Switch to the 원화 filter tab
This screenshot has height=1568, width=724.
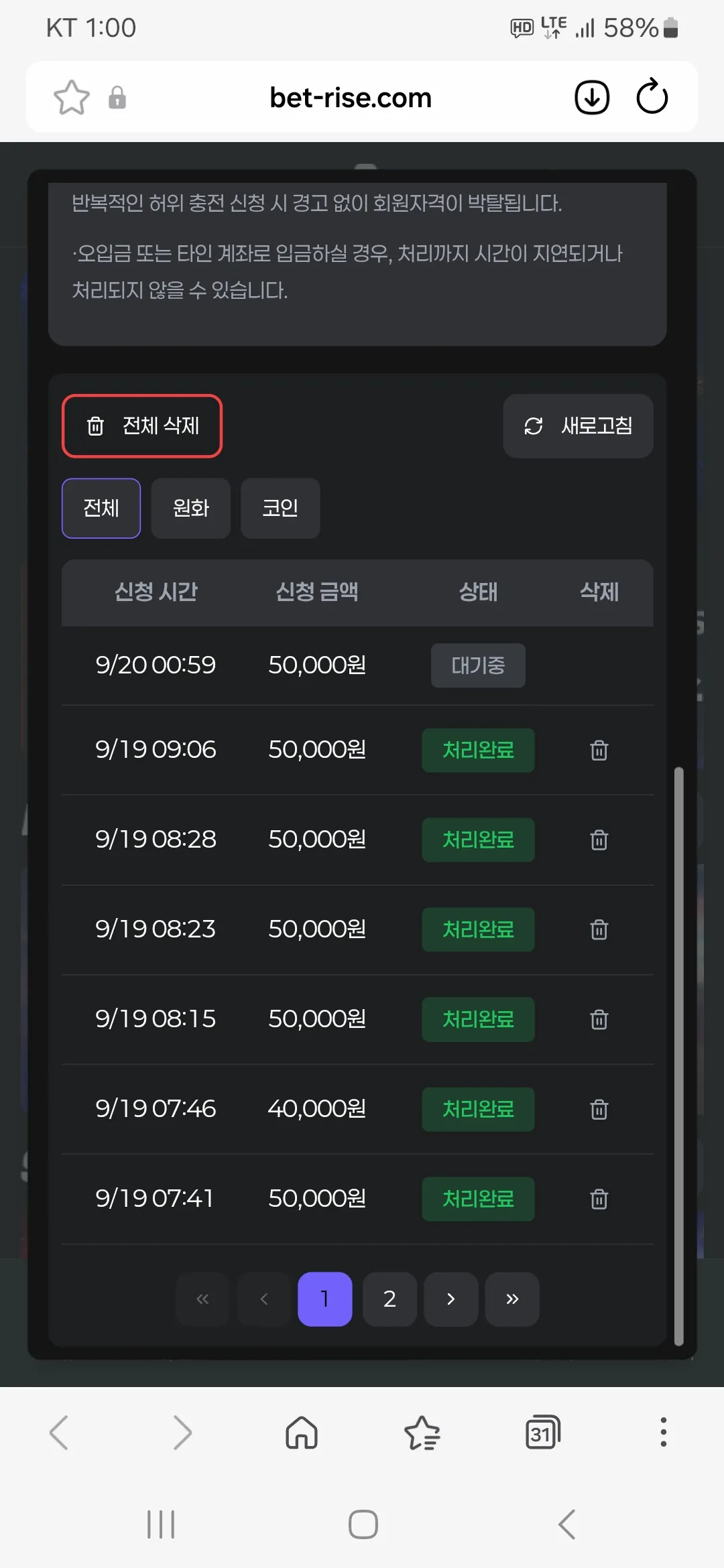[191, 508]
